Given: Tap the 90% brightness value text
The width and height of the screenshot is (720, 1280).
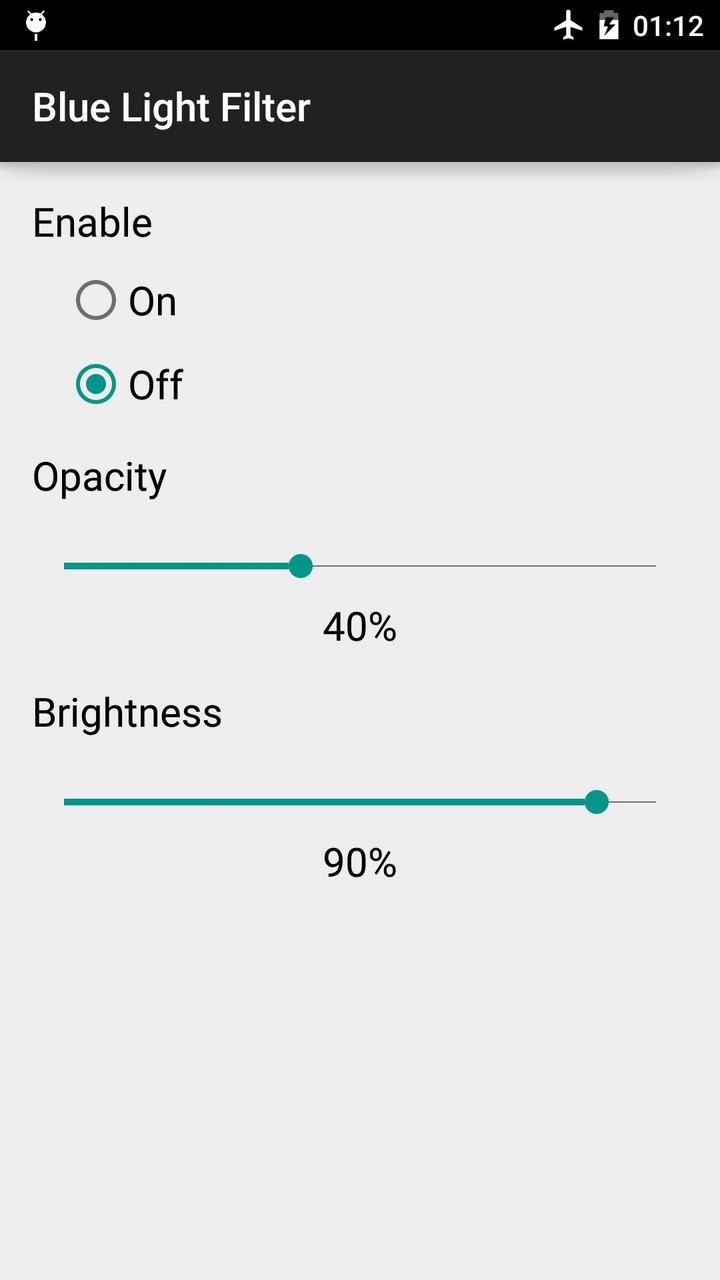Looking at the screenshot, I should tap(359, 863).
